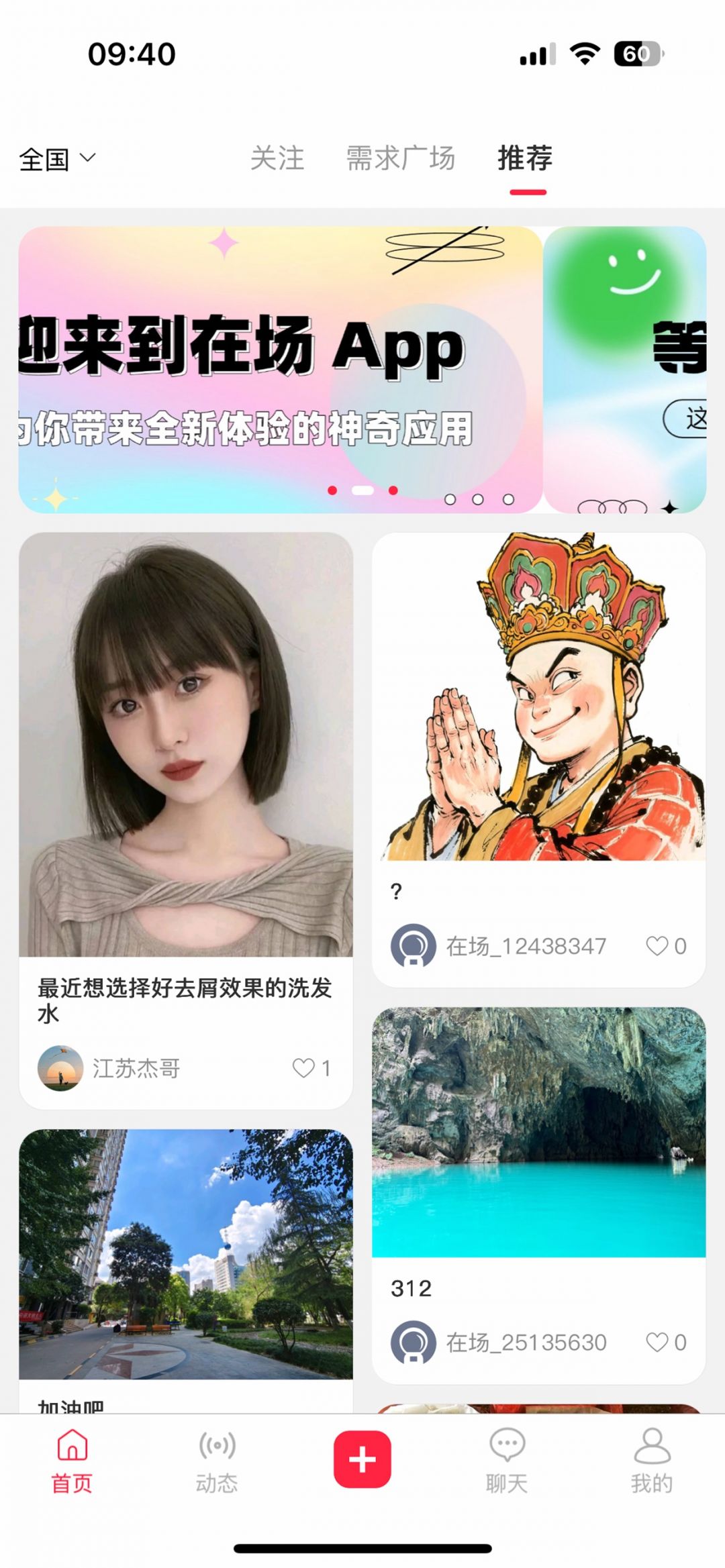Go to the 首页 tab
The image size is (725, 1568).
tap(72, 1460)
